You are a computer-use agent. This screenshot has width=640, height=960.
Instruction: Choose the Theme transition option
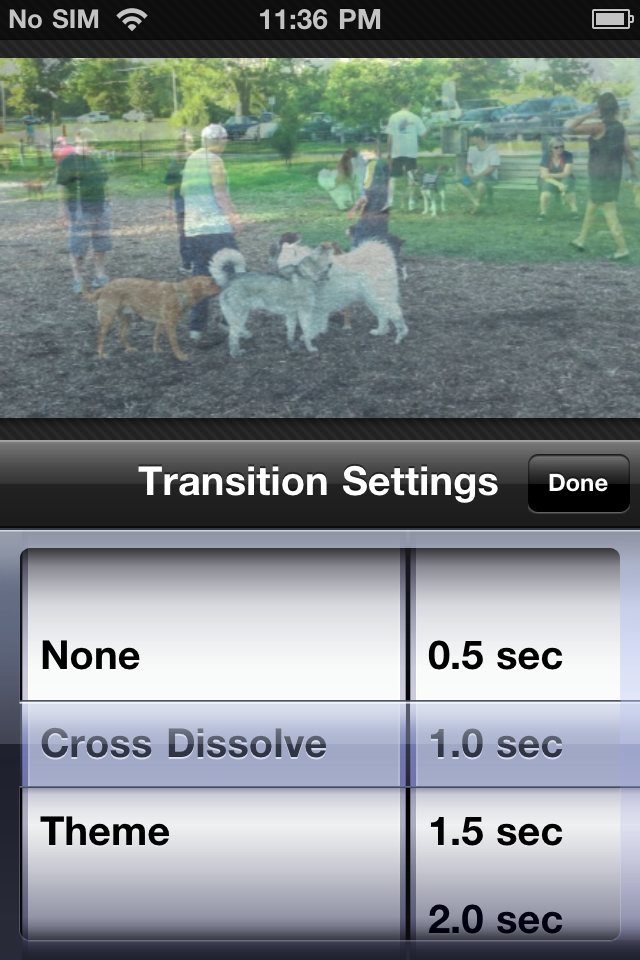click(105, 832)
